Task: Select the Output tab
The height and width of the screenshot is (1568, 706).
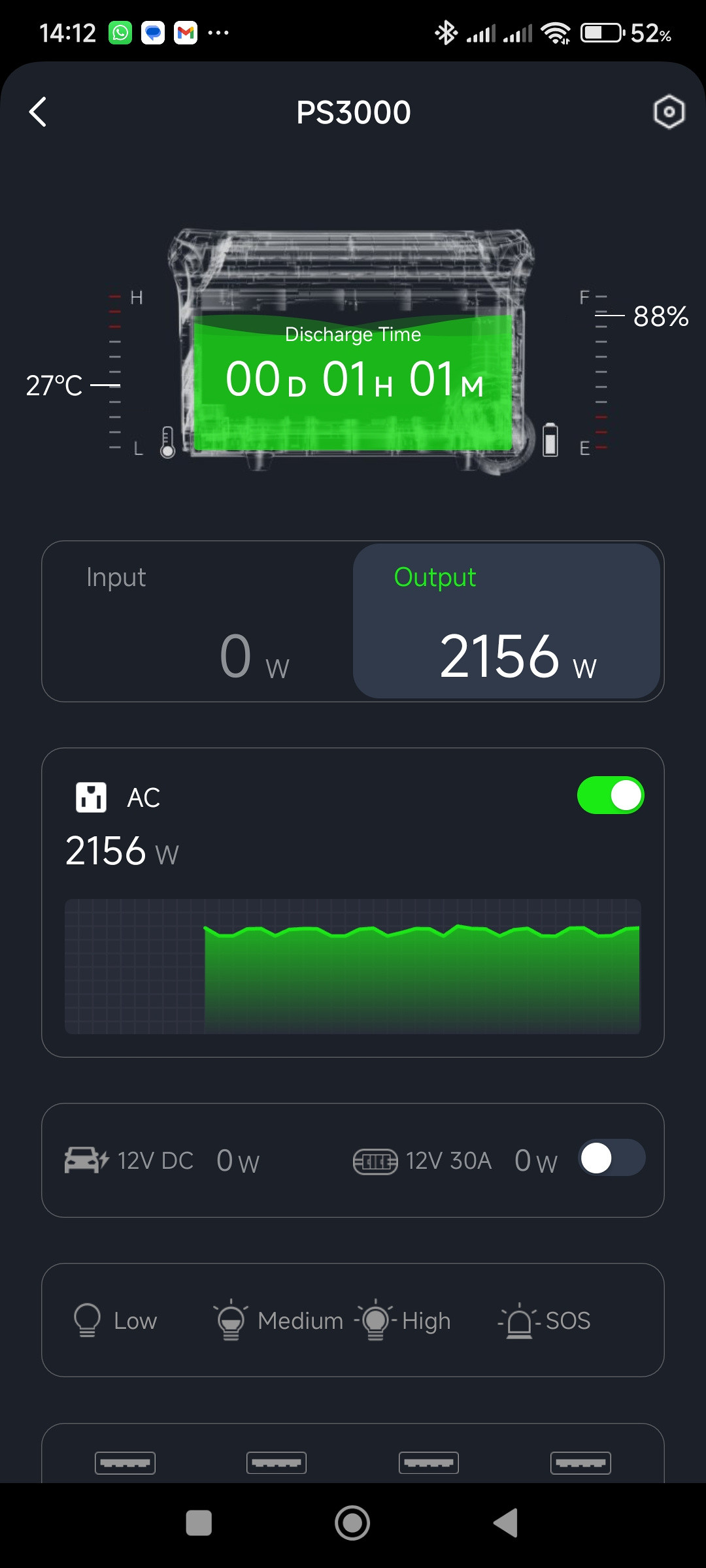Action: (507, 621)
